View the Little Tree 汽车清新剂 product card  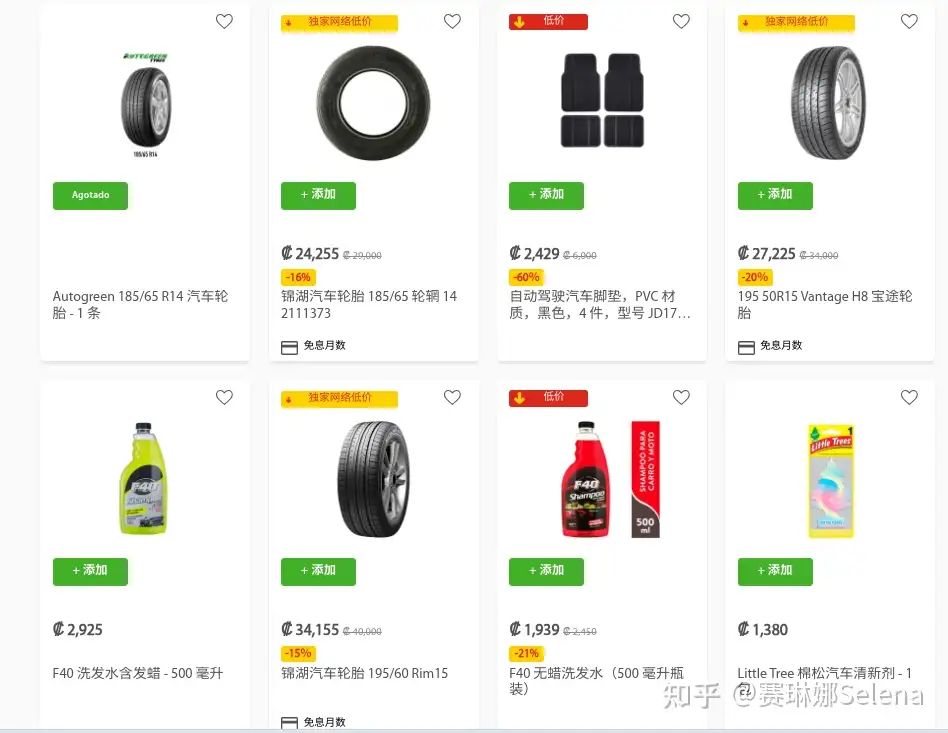(831, 480)
